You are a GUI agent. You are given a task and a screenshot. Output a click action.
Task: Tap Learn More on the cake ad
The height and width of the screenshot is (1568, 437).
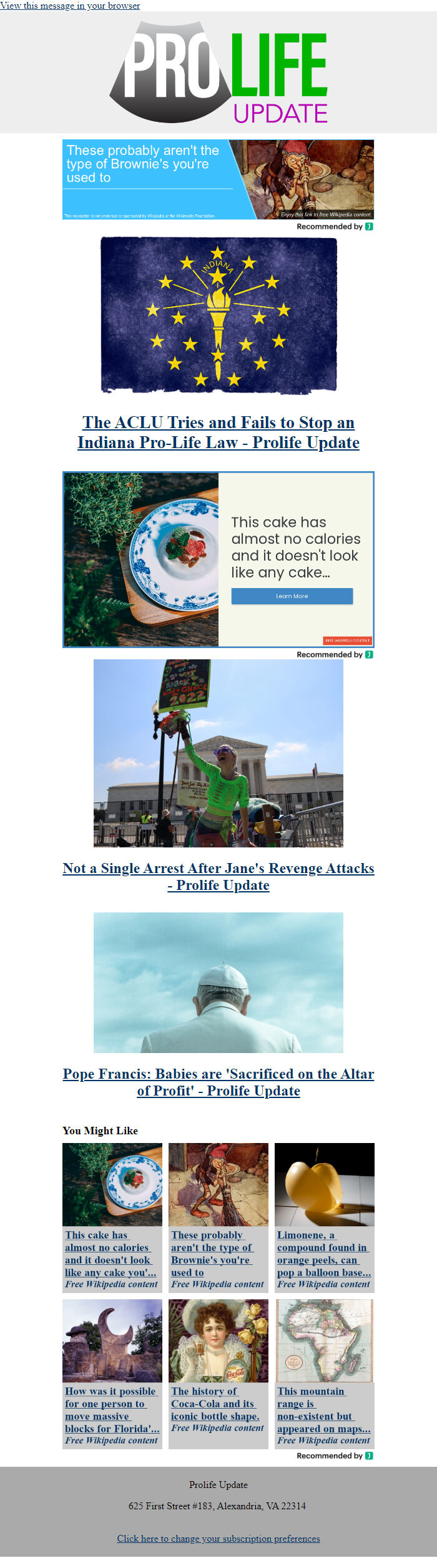pyautogui.click(x=292, y=596)
